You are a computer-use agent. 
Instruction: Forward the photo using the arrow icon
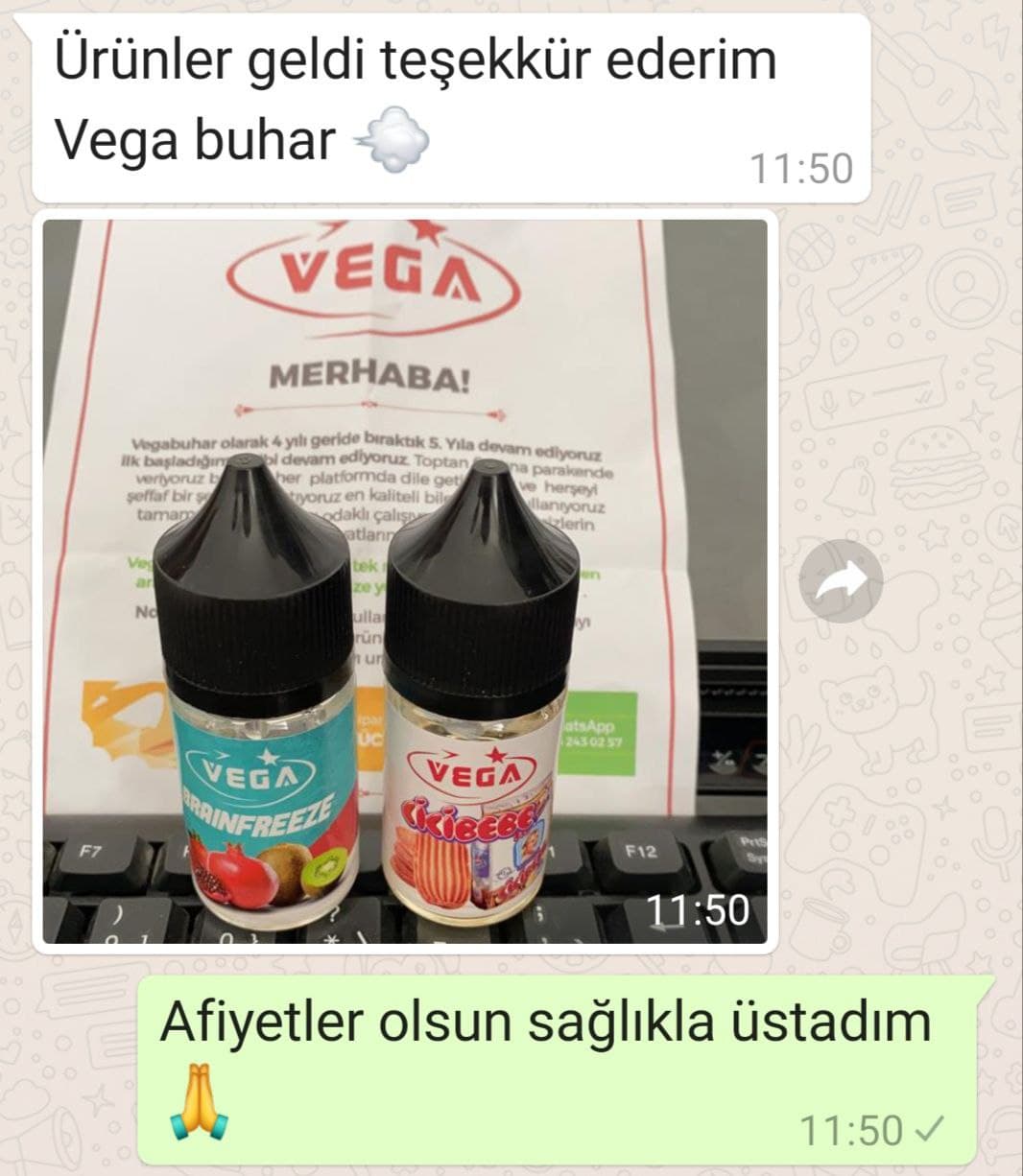[x=841, y=581]
